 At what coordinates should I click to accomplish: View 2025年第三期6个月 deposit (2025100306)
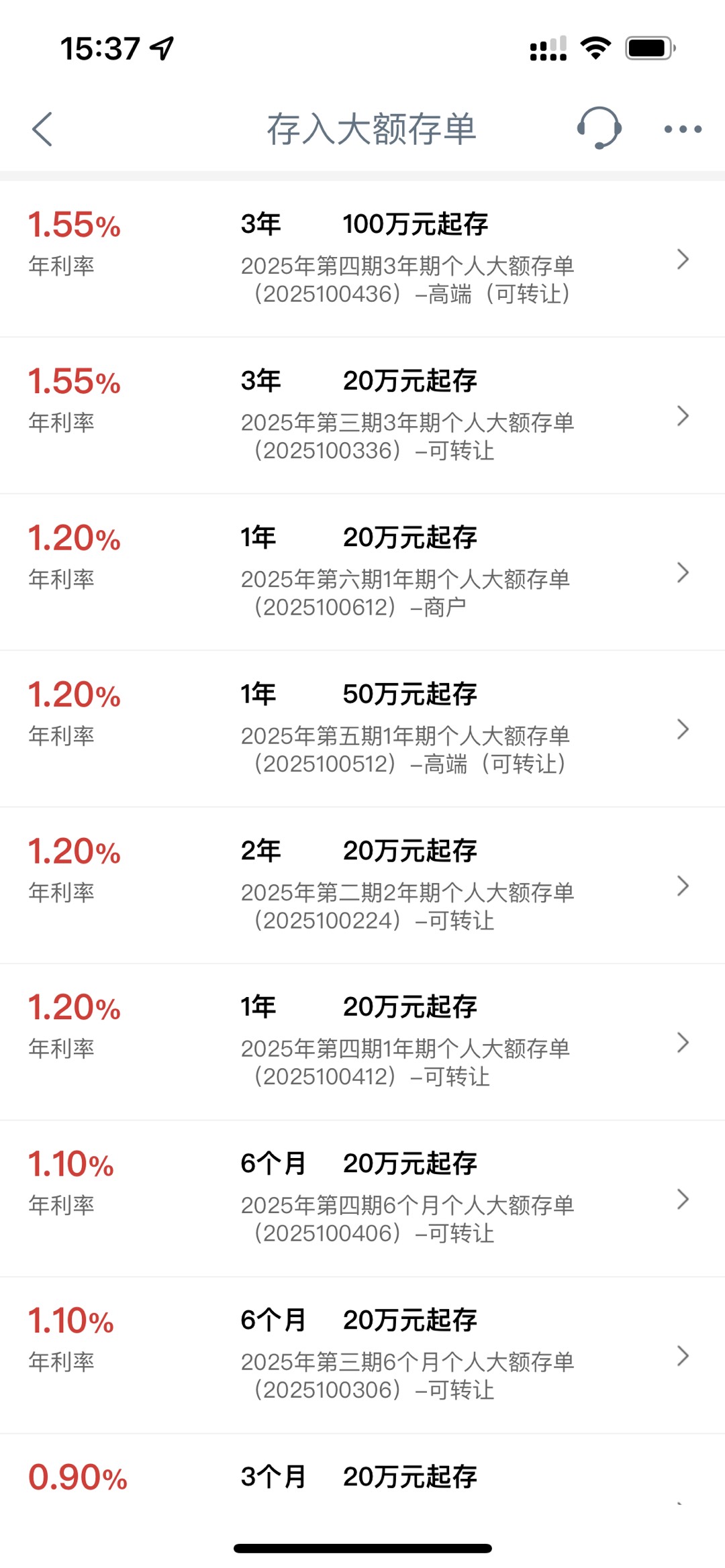pyautogui.click(x=362, y=1355)
